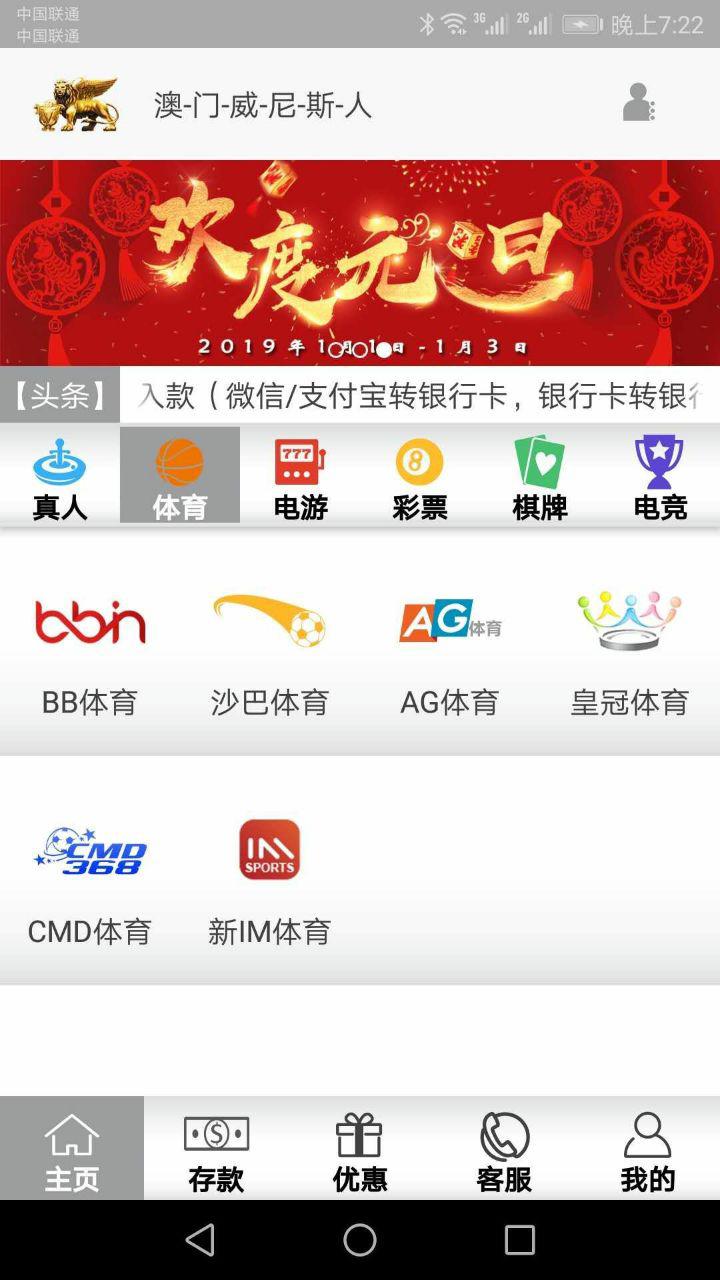Open the 存款 deposit section
The width and height of the screenshot is (720, 1280).
coord(216,1148)
